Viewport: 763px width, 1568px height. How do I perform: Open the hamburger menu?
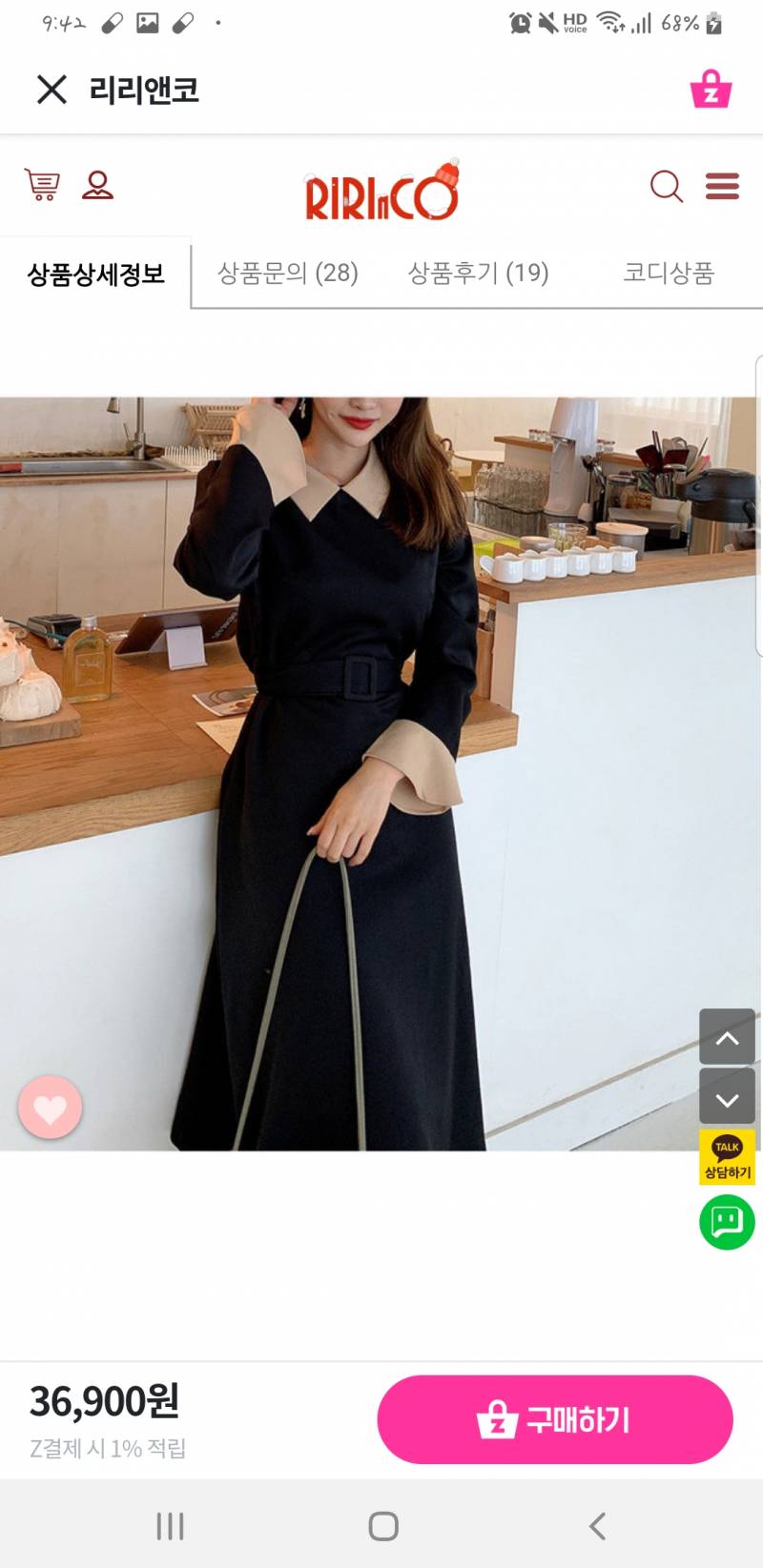tap(722, 186)
